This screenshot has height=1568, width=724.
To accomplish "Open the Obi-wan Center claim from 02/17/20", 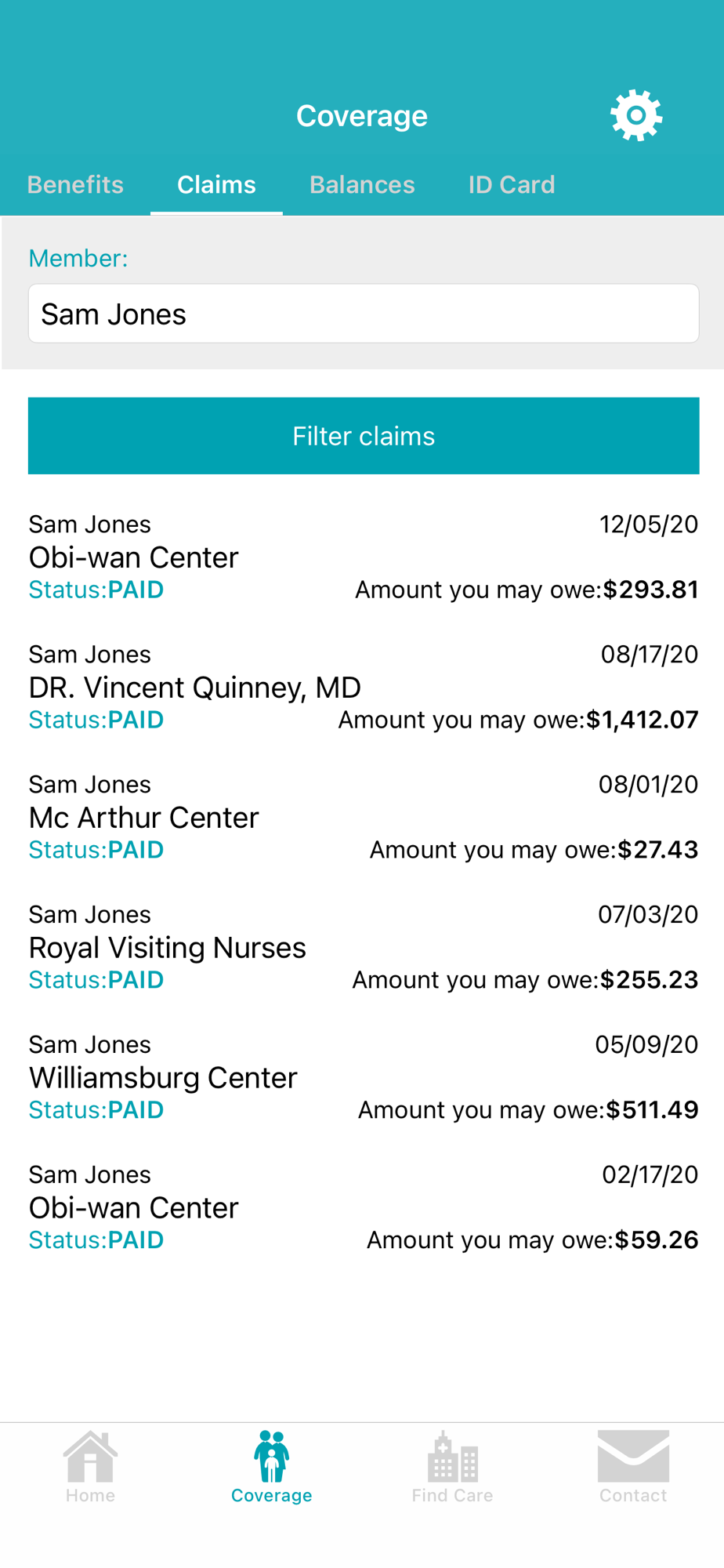I will (x=364, y=1208).
